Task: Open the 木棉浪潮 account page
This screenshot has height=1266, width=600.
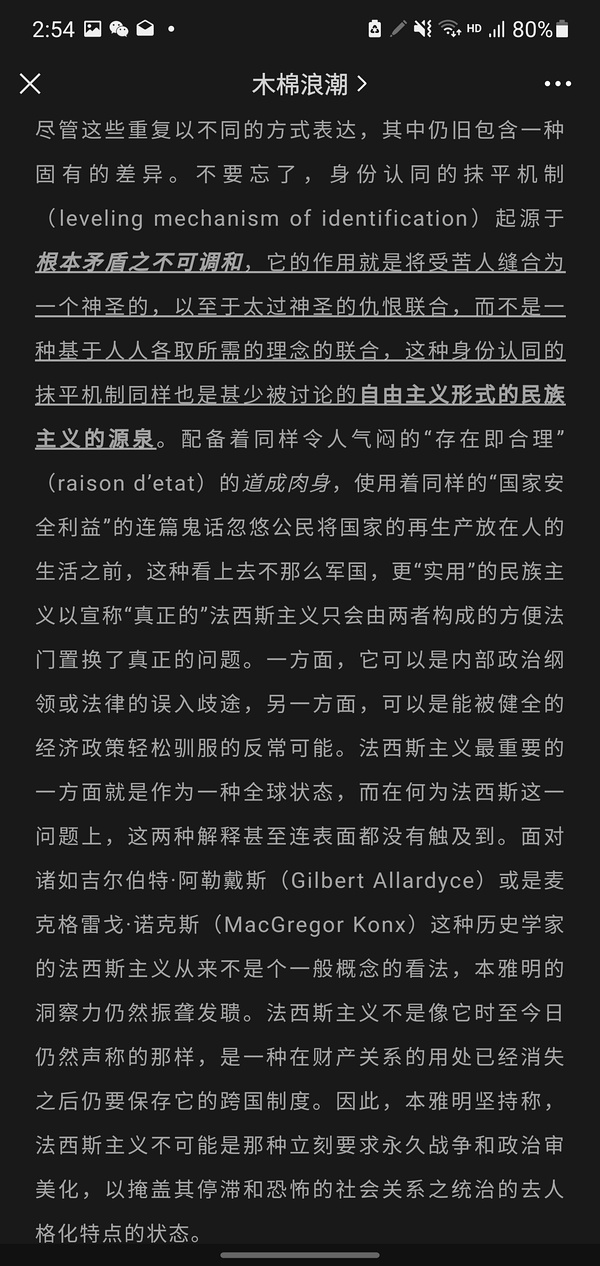Action: click(x=308, y=84)
